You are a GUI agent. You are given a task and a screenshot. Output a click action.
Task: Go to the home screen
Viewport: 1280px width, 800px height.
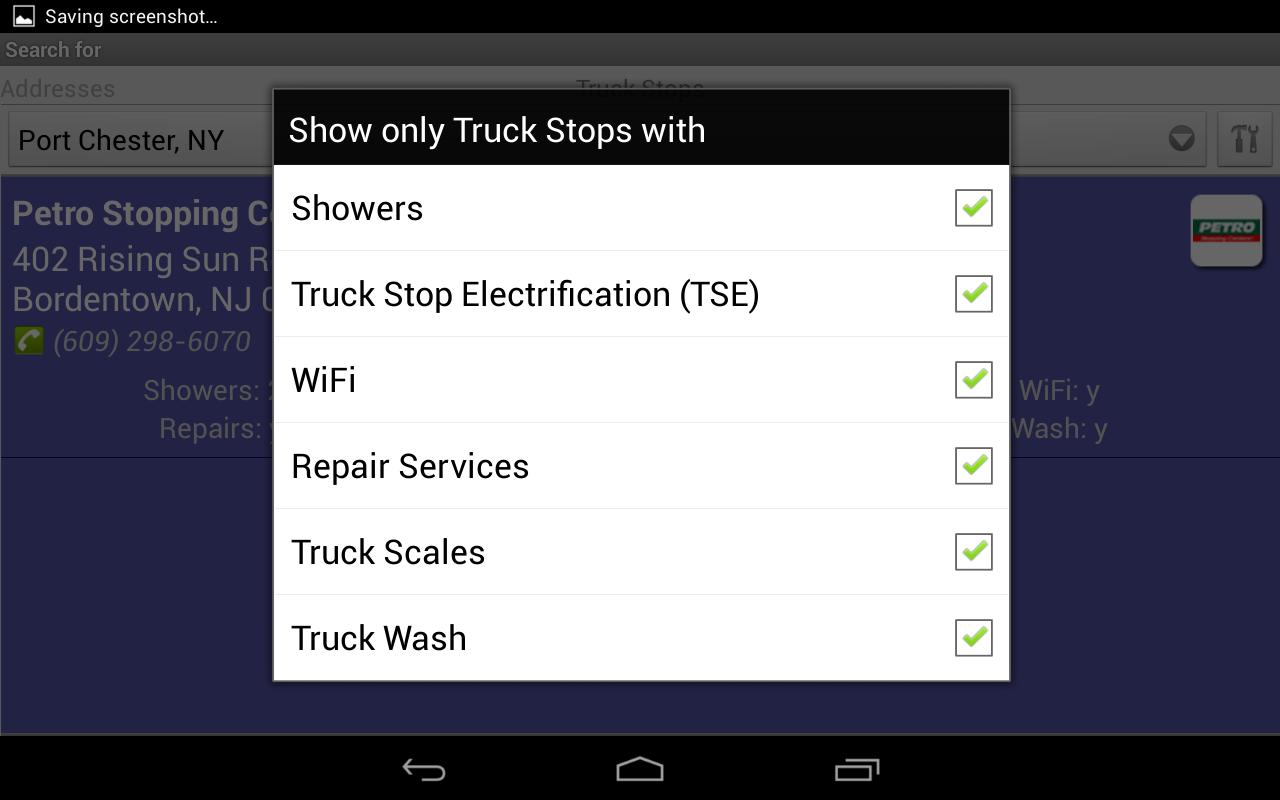(x=640, y=769)
